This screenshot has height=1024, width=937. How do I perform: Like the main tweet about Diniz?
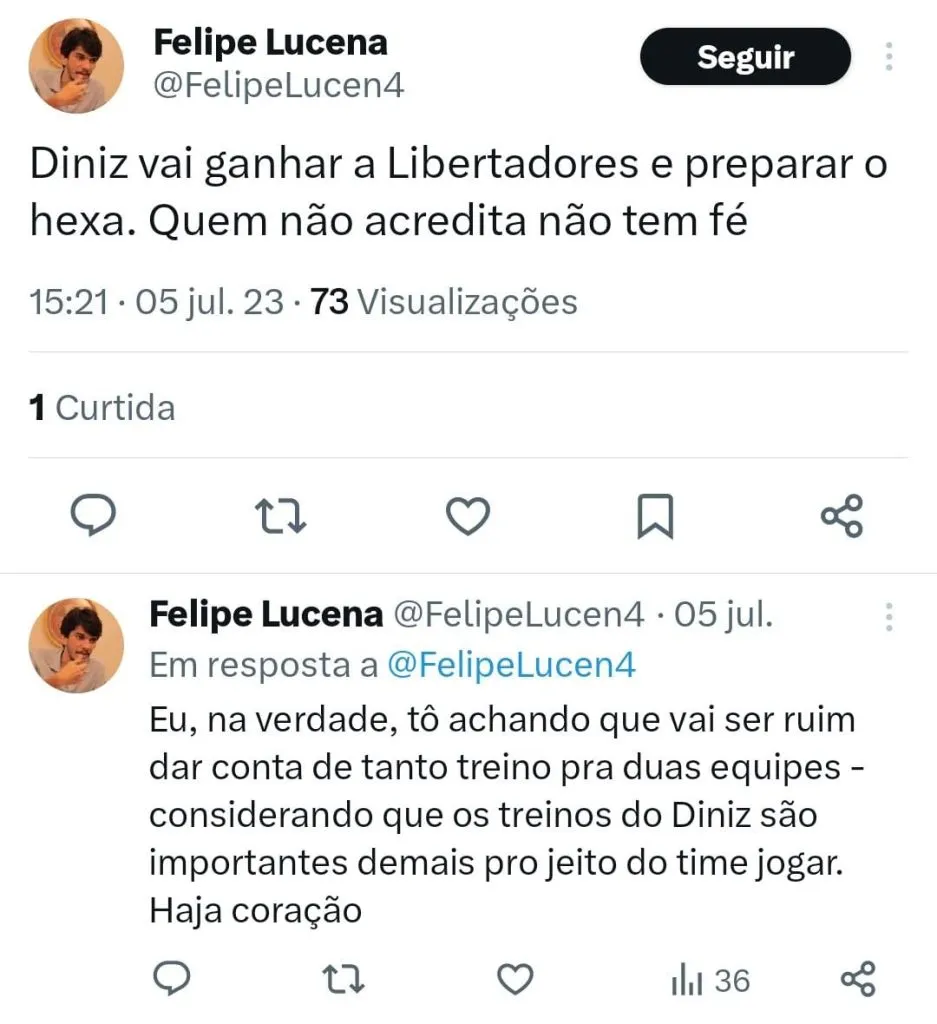pyautogui.click(x=467, y=515)
